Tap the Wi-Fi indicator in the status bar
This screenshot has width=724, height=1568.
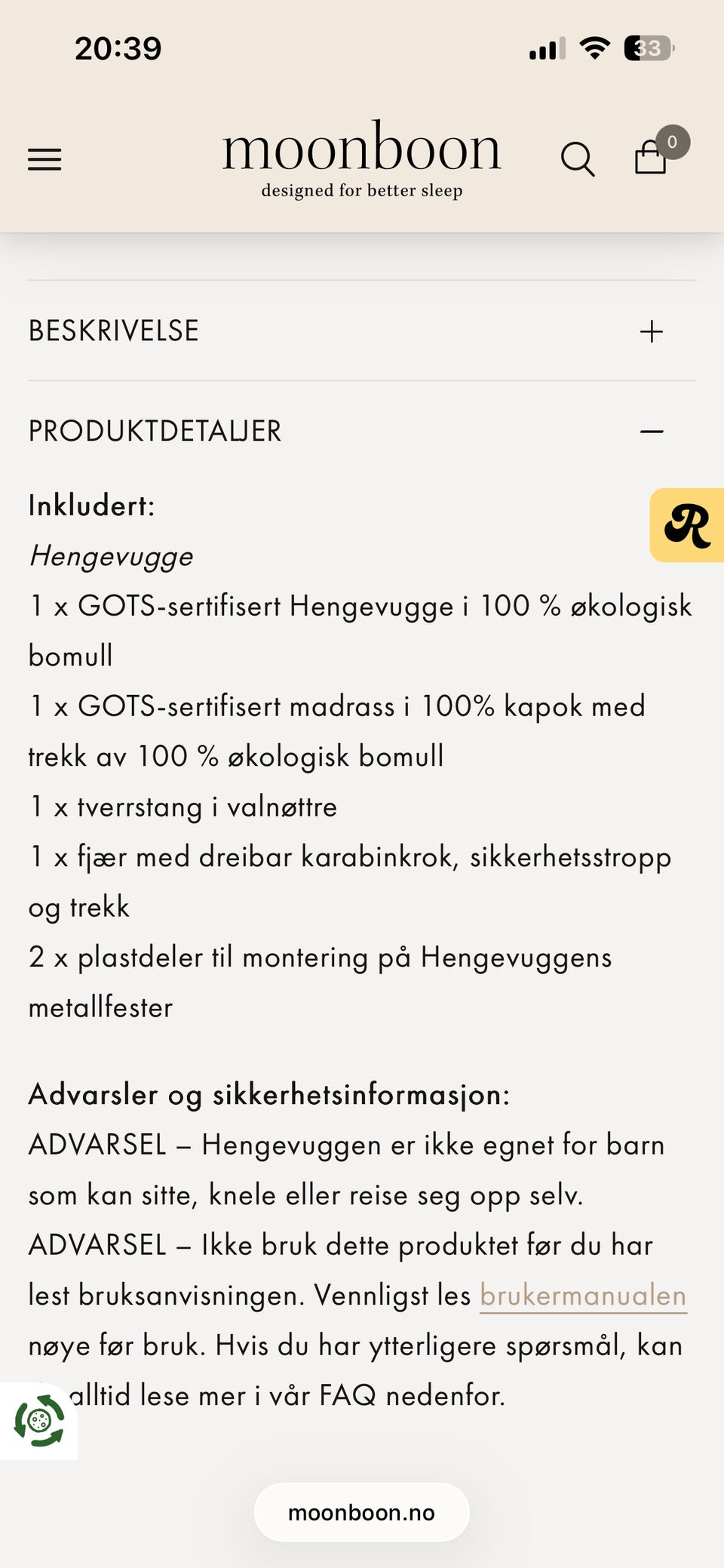(593, 48)
